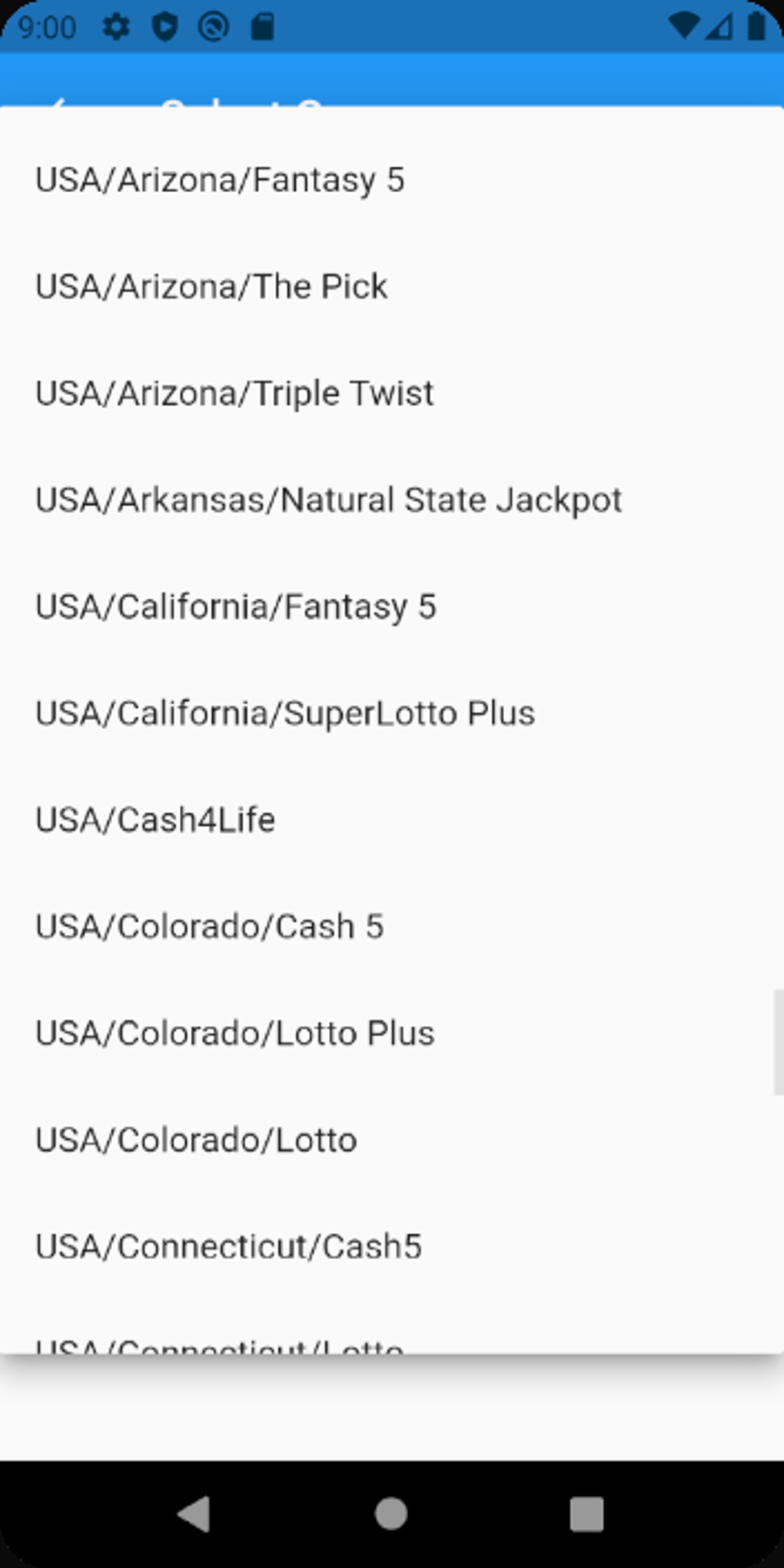784x1568 pixels.
Task: Select USA/Arkansas/Natural State Jackpot
Action: (x=328, y=500)
